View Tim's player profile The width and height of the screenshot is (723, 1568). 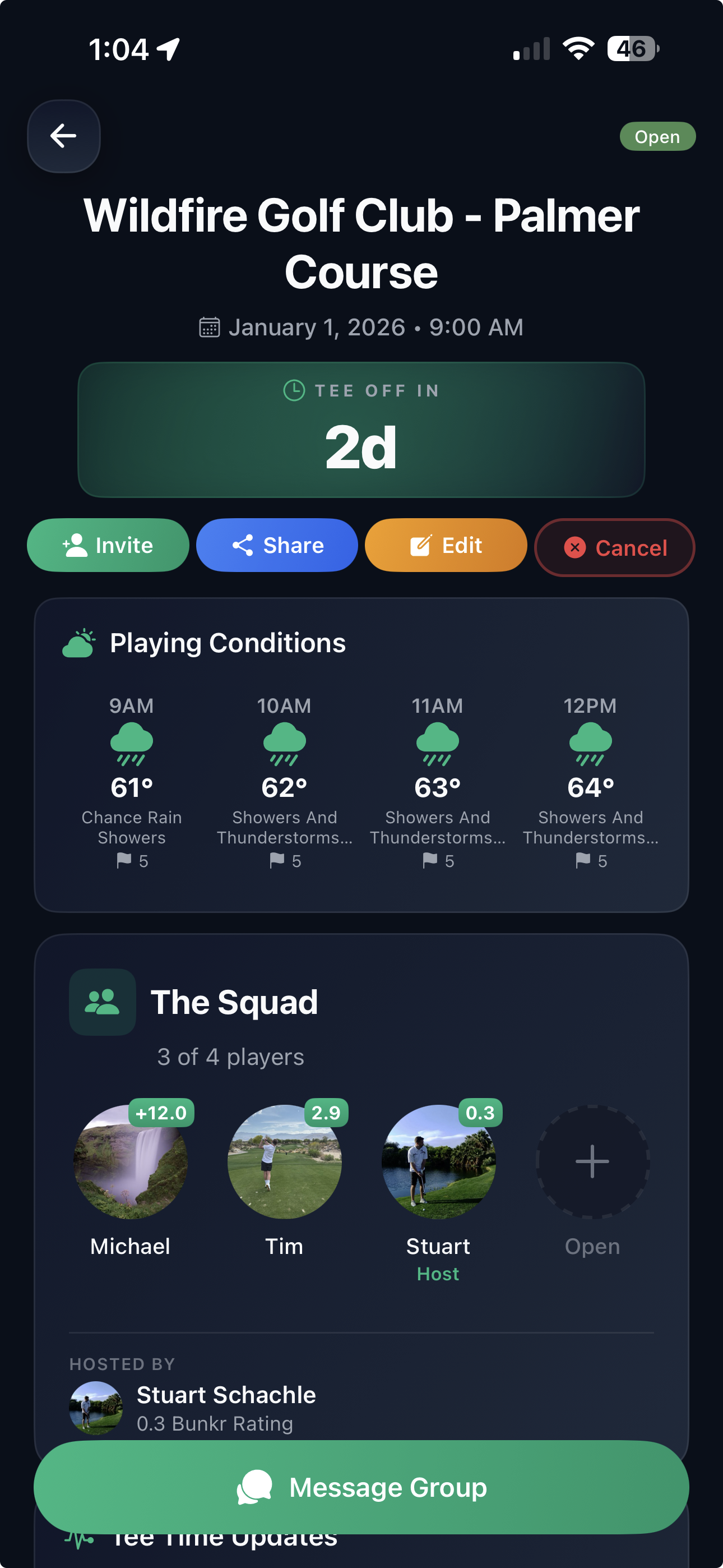click(284, 1161)
